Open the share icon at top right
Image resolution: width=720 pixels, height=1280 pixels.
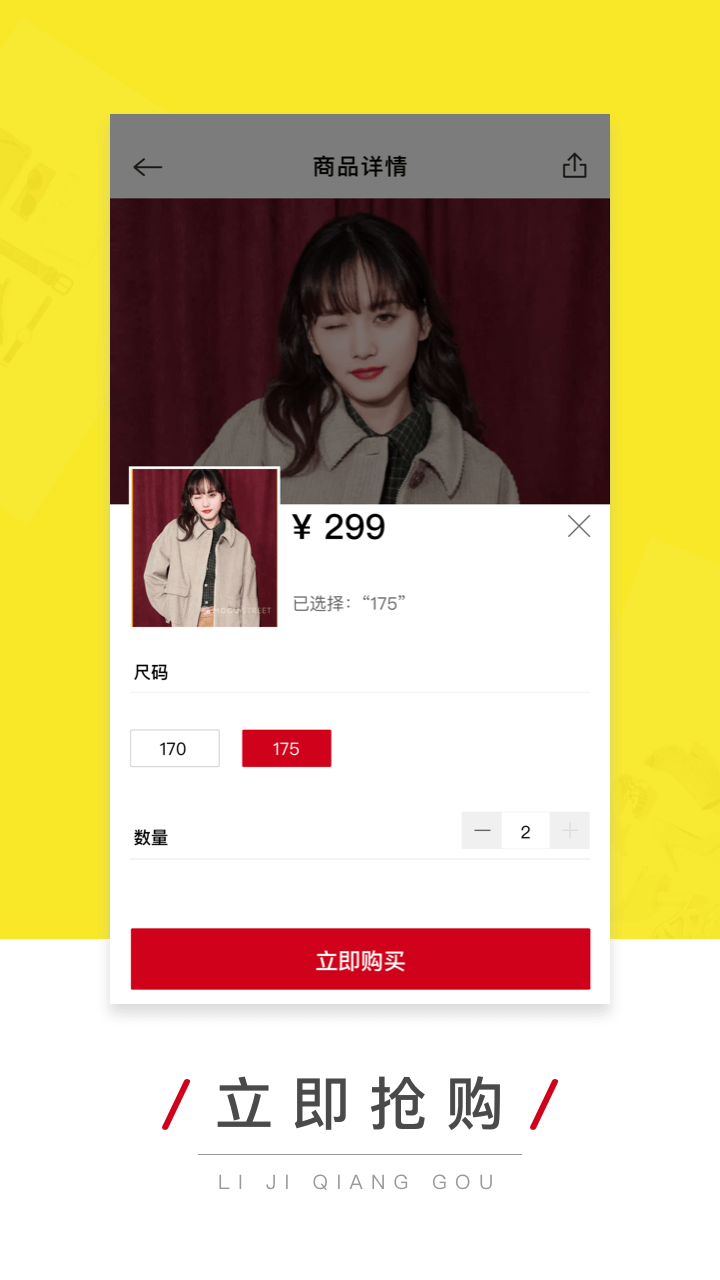pyautogui.click(x=575, y=167)
